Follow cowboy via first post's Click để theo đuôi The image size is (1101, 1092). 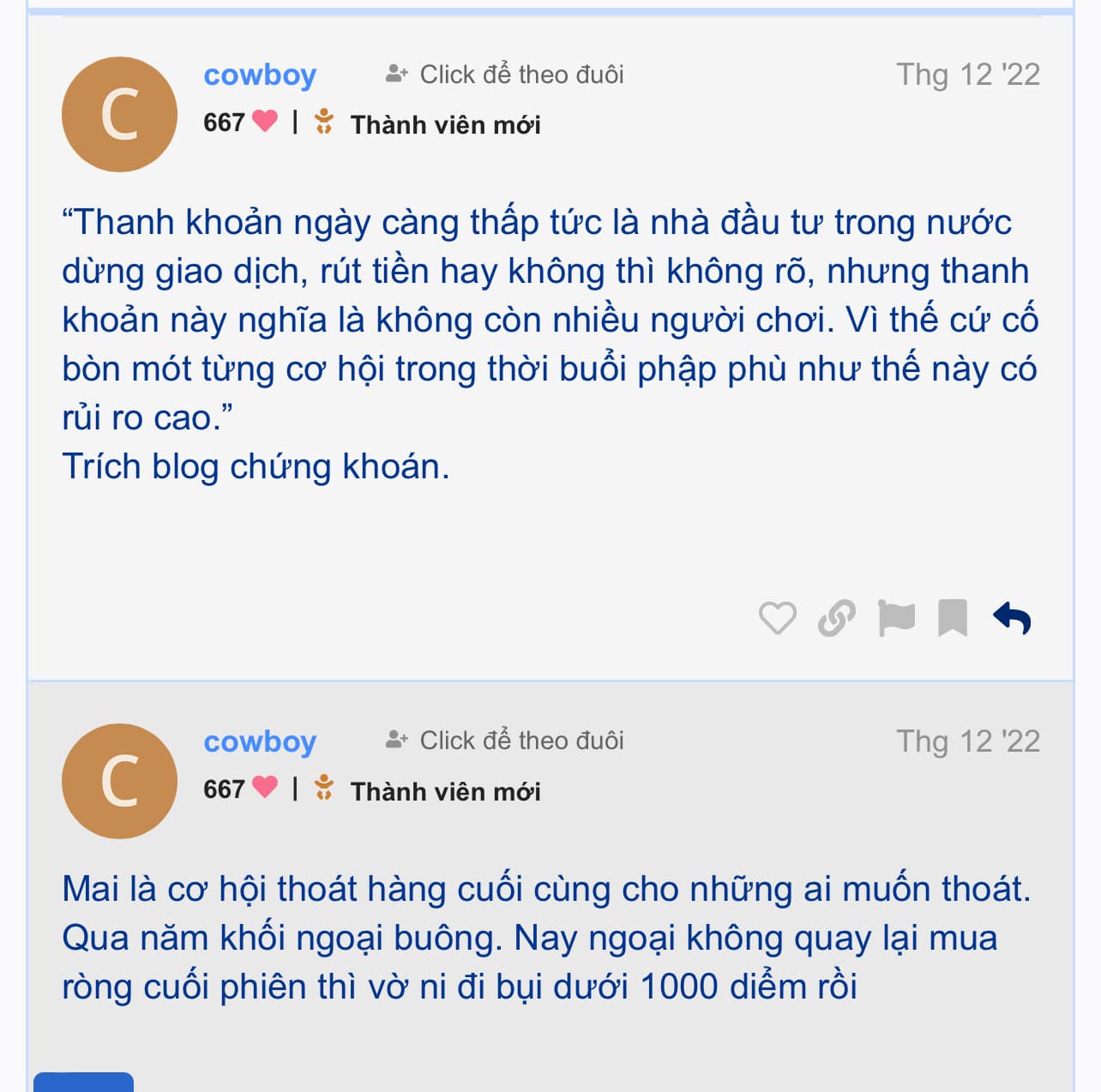click(505, 75)
